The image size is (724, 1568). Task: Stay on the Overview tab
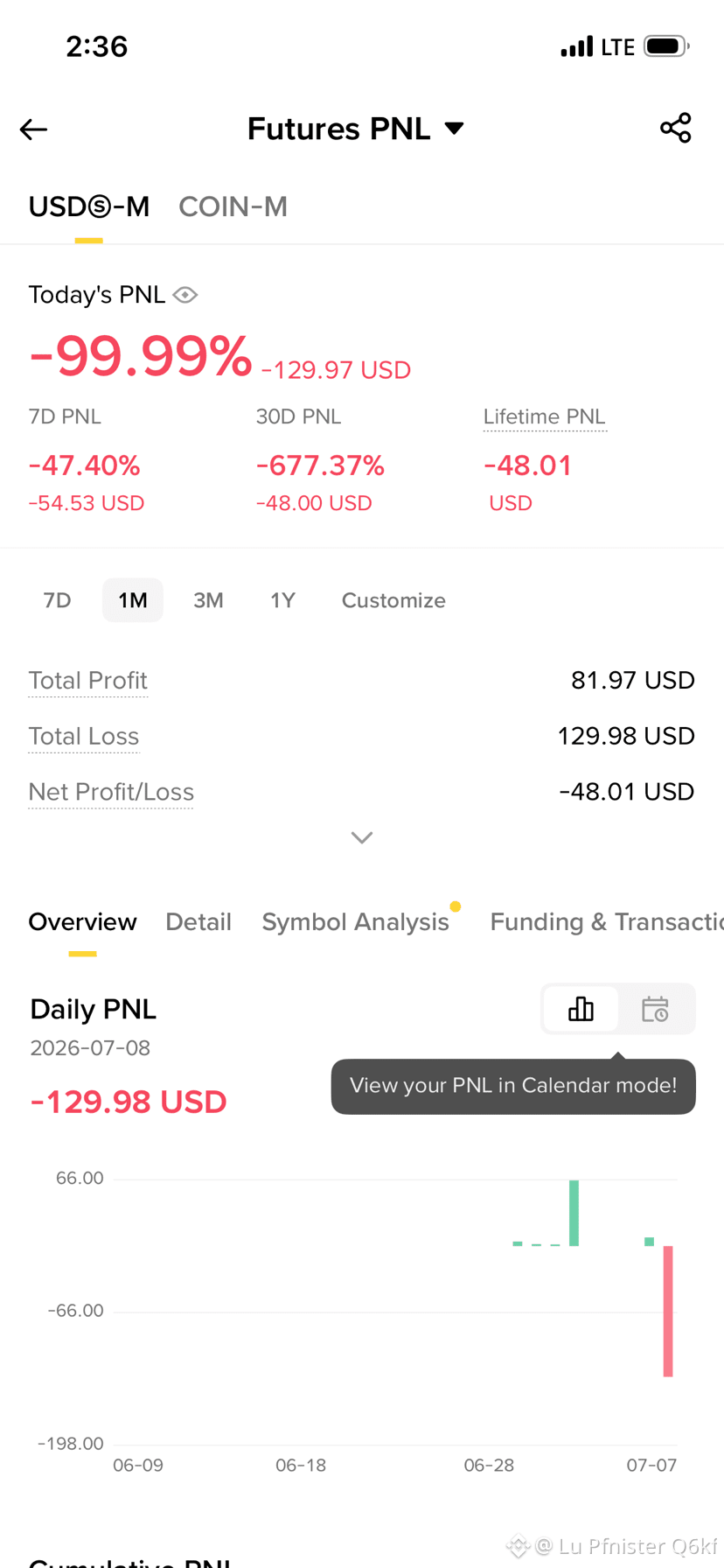pos(82,922)
